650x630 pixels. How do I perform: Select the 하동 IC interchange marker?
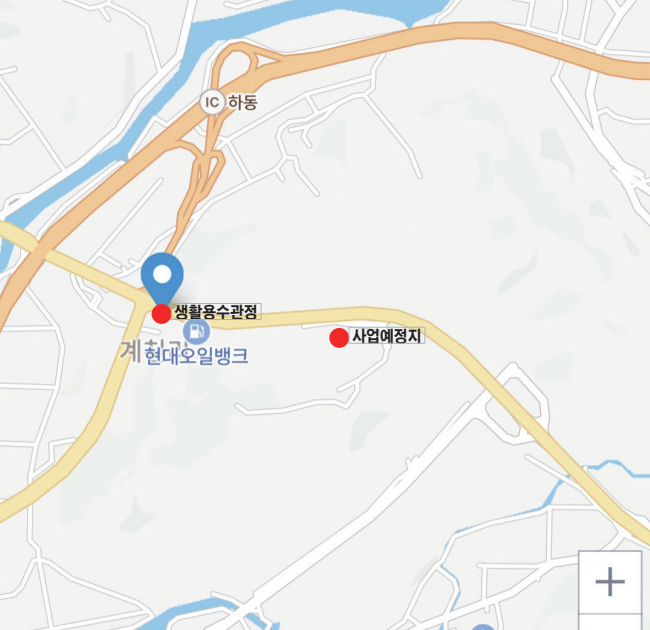click(x=211, y=101)
